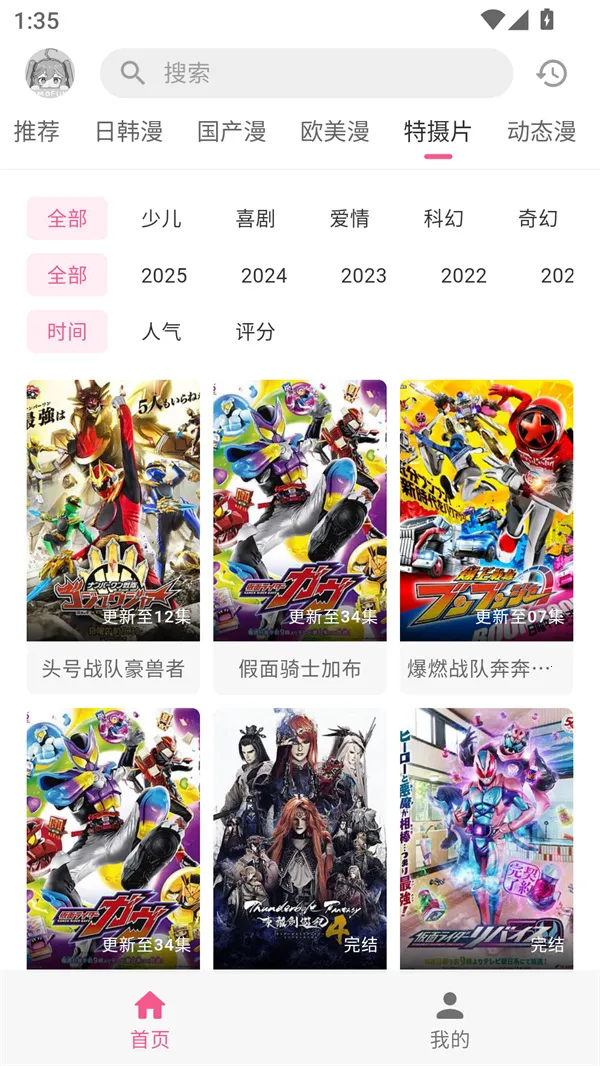Viewport: 600px width, 1066px height.
Task: Select the 科幻 genre chip
Action: [x=443, y=218]
